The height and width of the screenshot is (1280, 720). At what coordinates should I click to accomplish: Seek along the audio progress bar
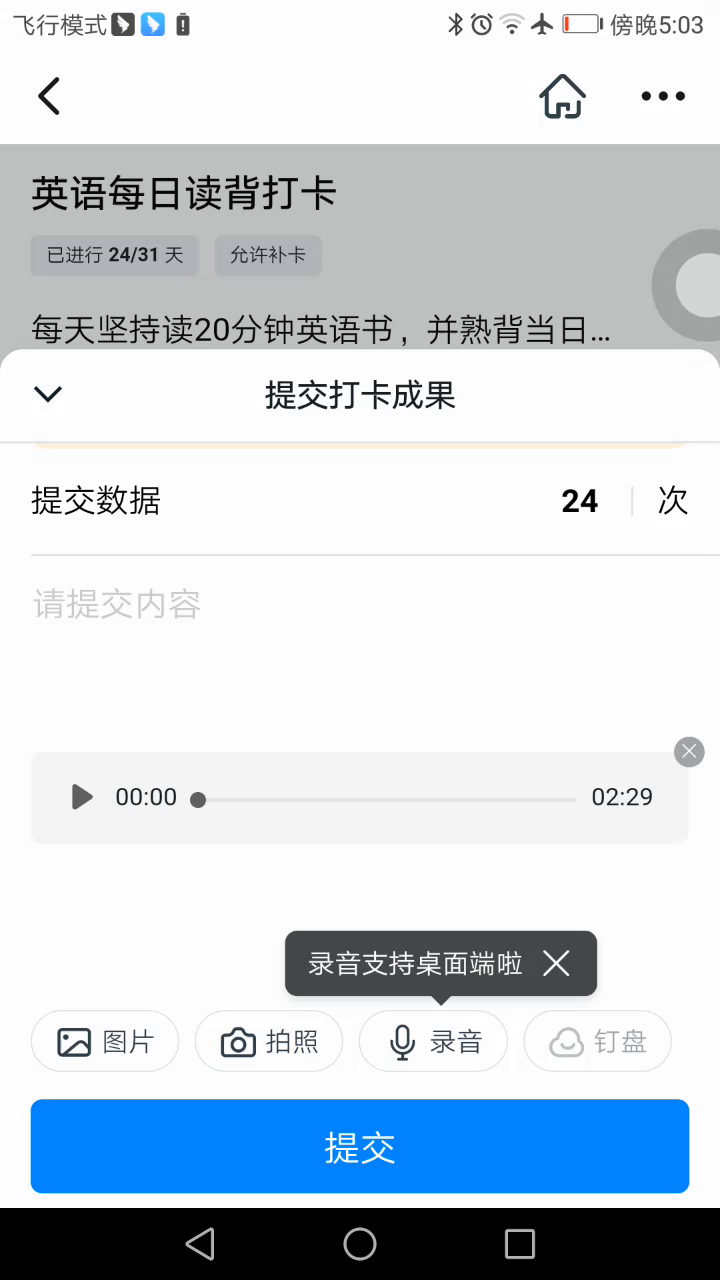(386, 799)
